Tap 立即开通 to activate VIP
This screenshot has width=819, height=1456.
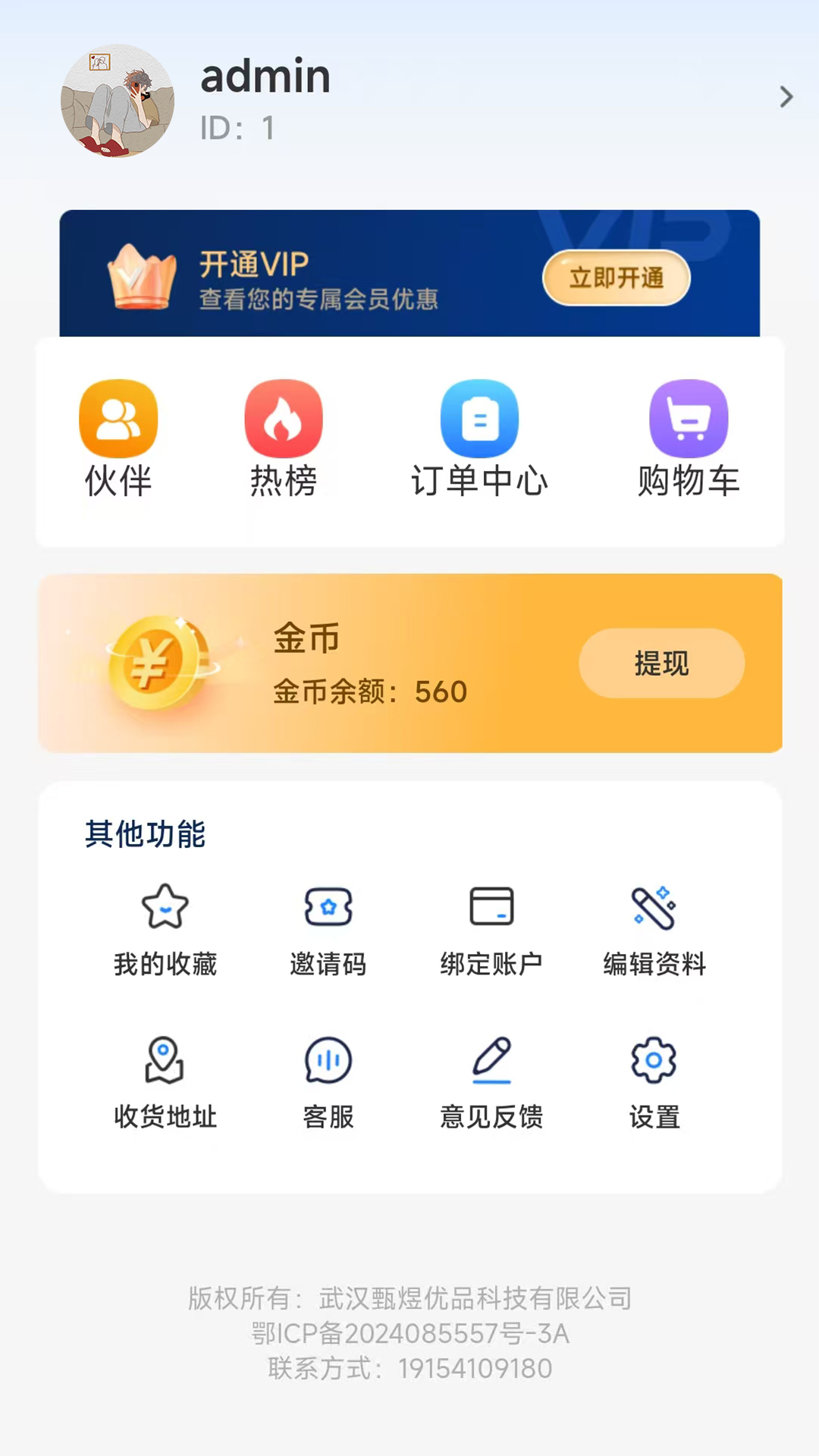click(x=616, y=278)
